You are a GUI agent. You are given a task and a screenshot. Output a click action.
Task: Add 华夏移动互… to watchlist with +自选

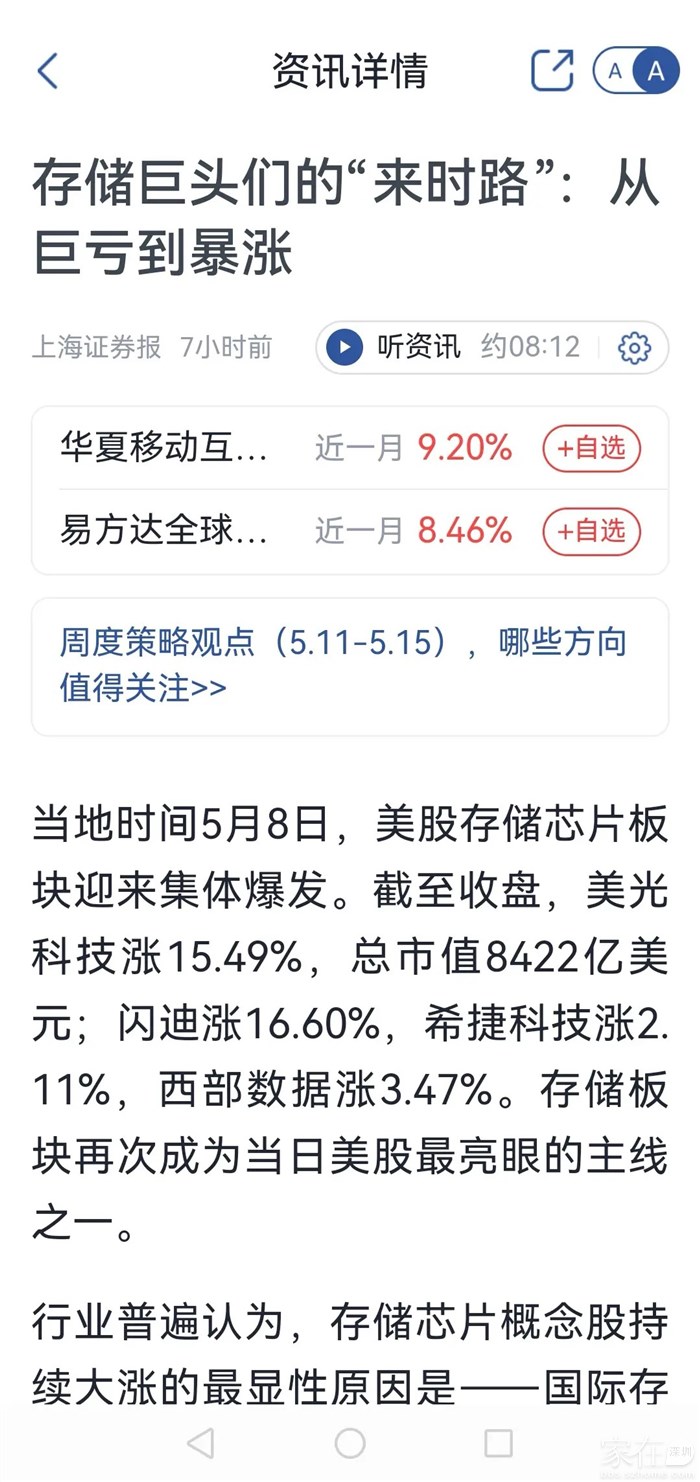pos(591,449)
